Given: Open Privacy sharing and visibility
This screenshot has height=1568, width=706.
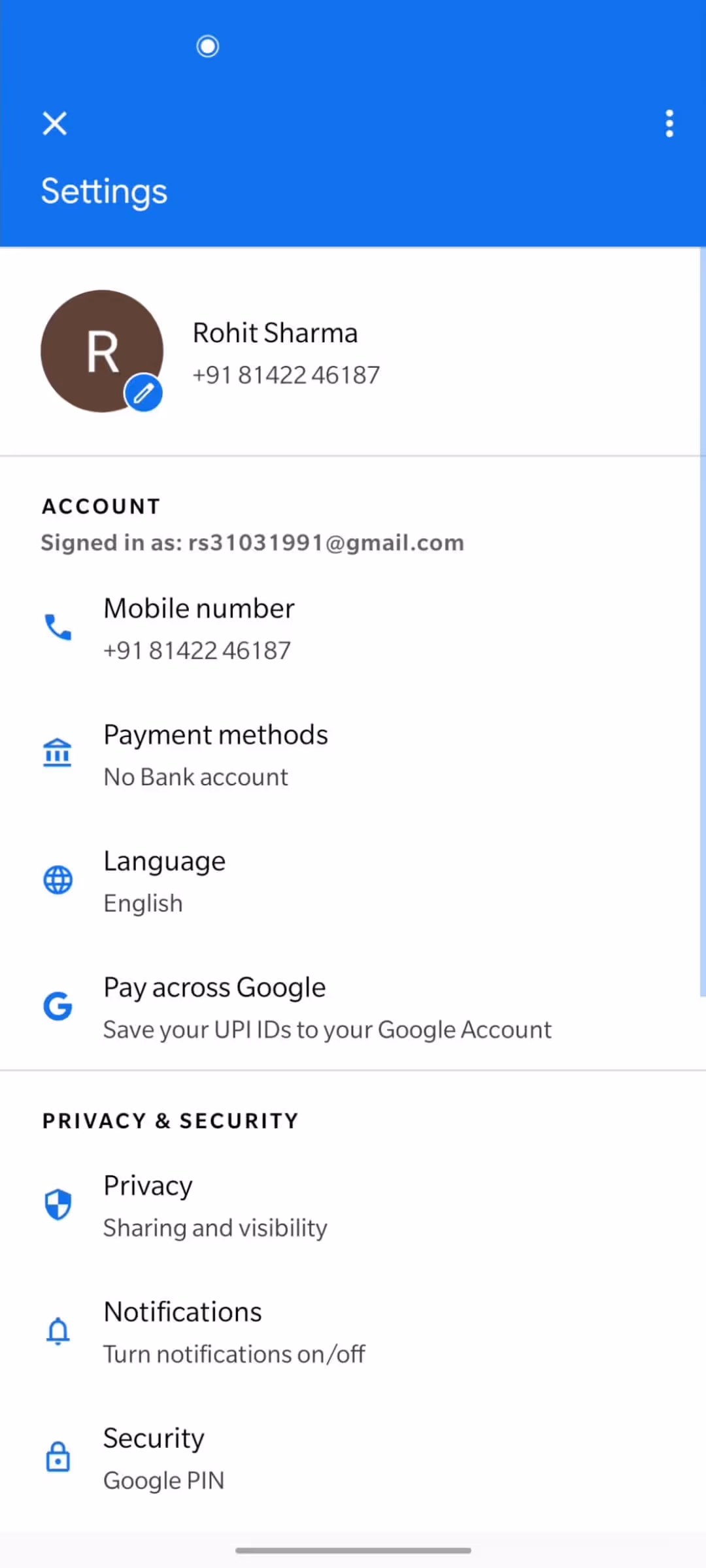Looking at the screenshot, I should pos(353,1205).
